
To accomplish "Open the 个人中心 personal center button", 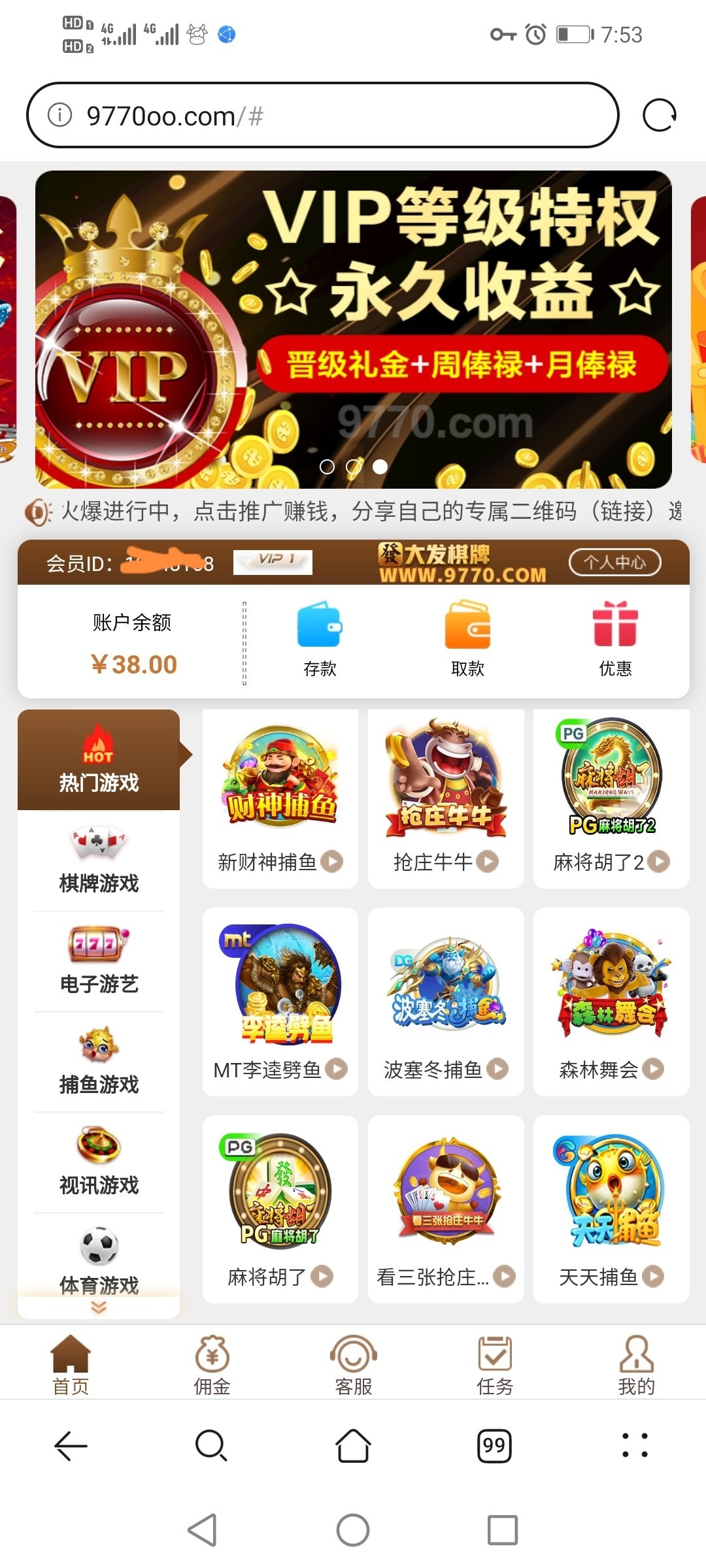I will [614, 561].
